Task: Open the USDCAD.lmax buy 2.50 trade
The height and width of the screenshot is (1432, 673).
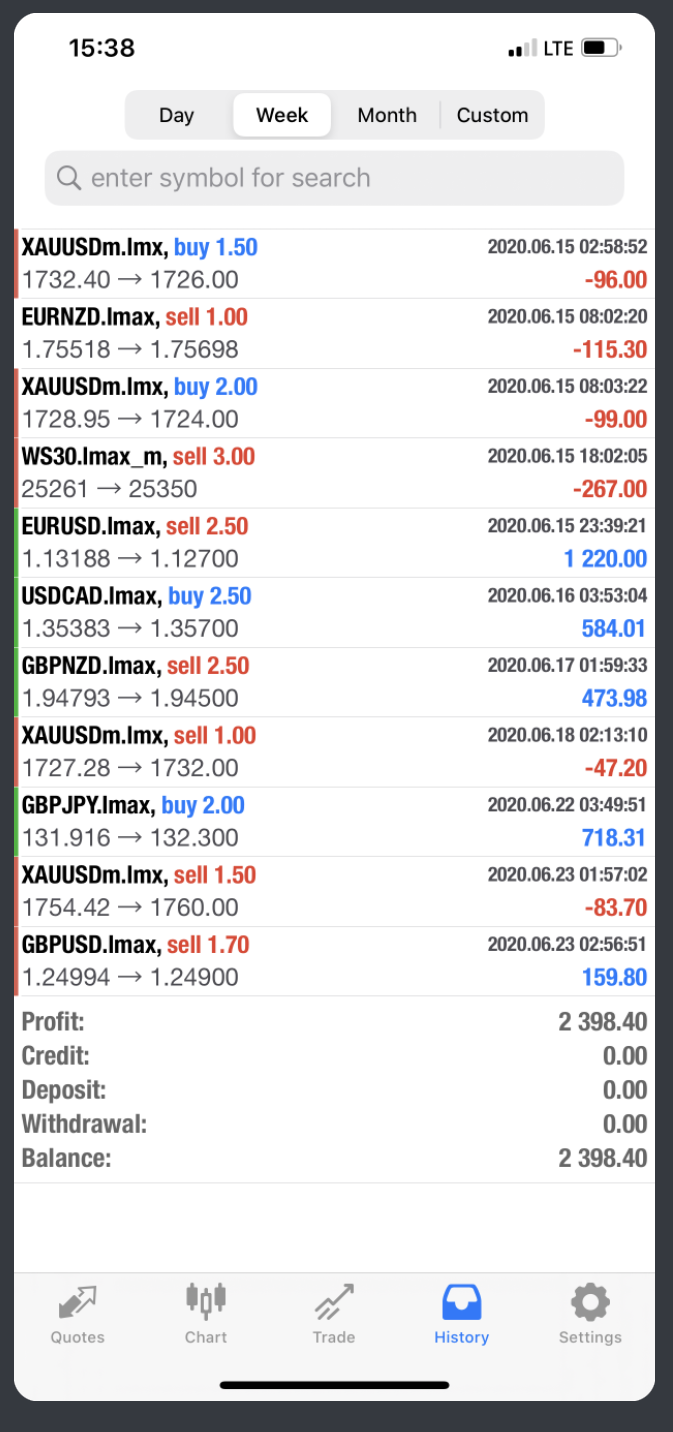Action: pos(334,612)
